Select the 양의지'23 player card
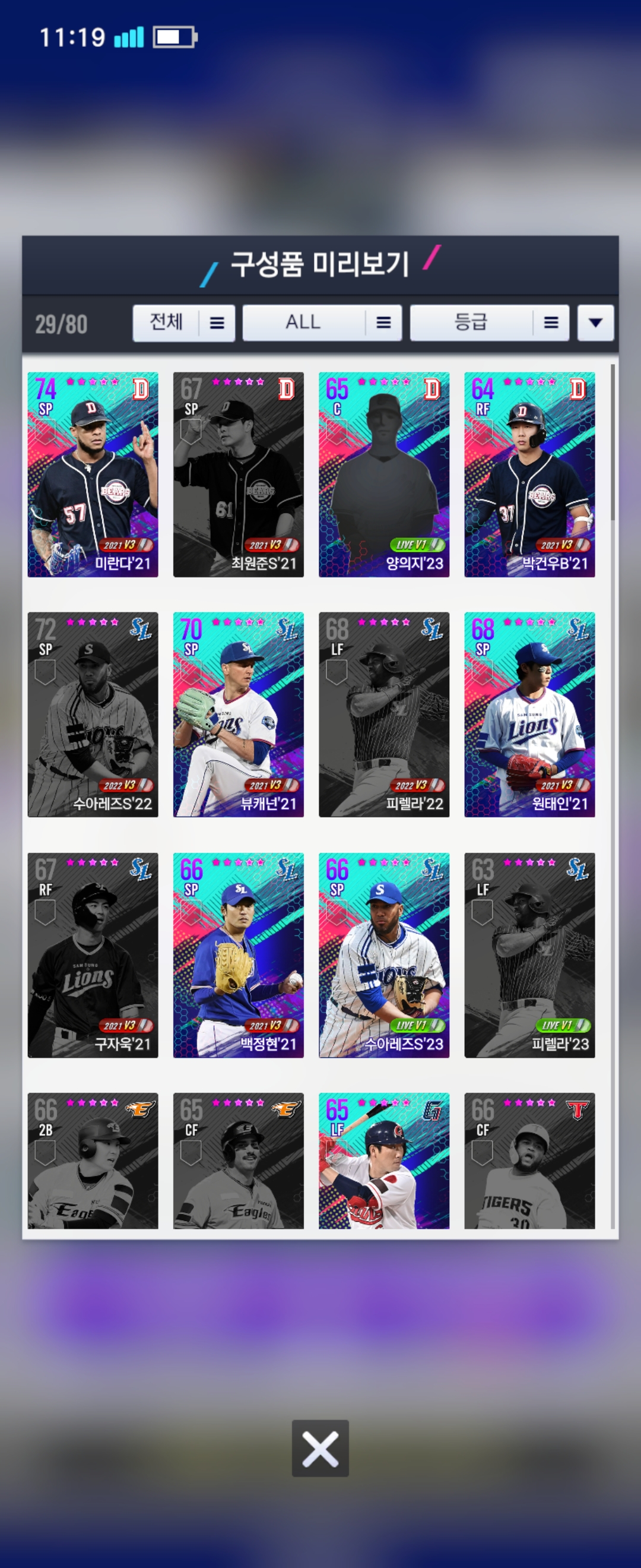 [x=384, y=474]
